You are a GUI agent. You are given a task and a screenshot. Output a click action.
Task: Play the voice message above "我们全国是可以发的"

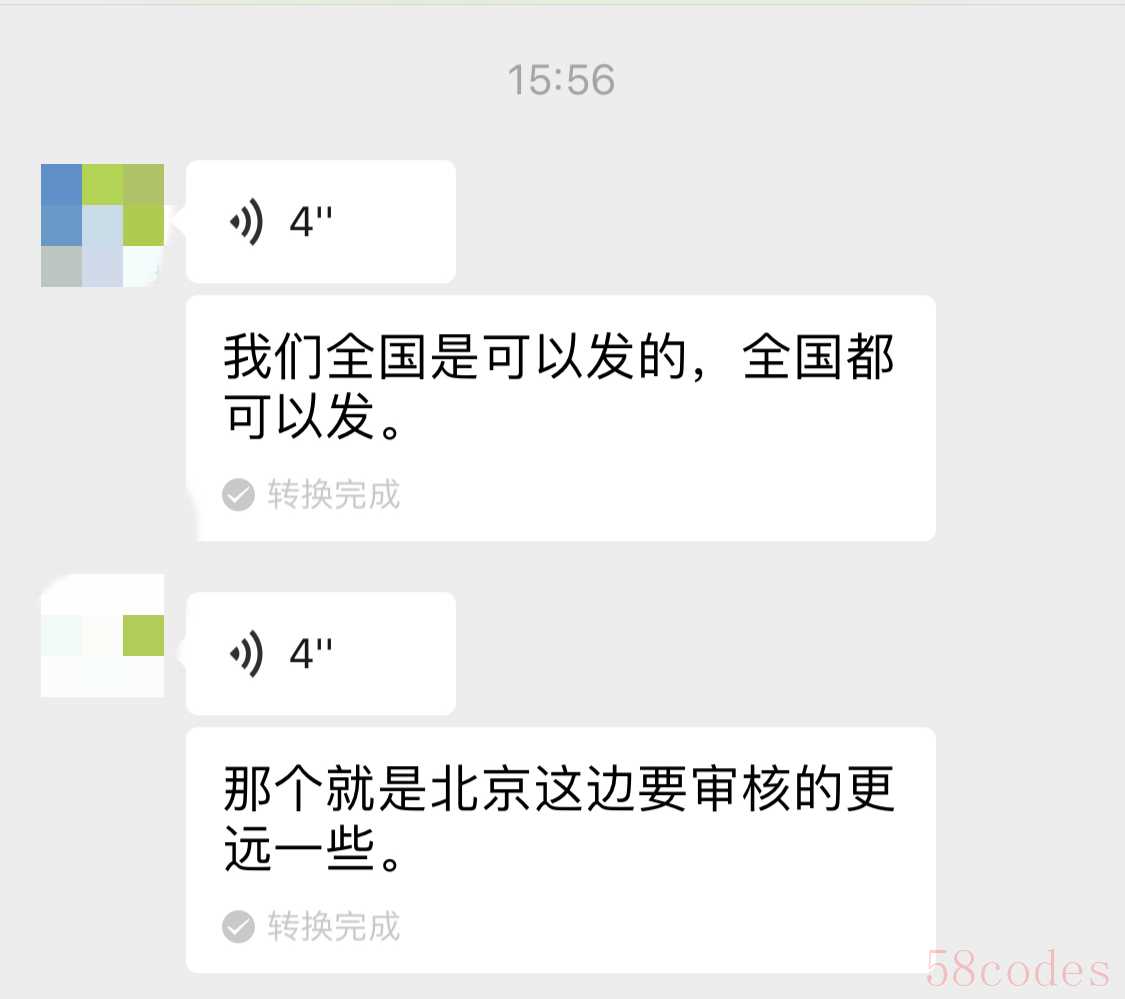(x=320, y=222)
